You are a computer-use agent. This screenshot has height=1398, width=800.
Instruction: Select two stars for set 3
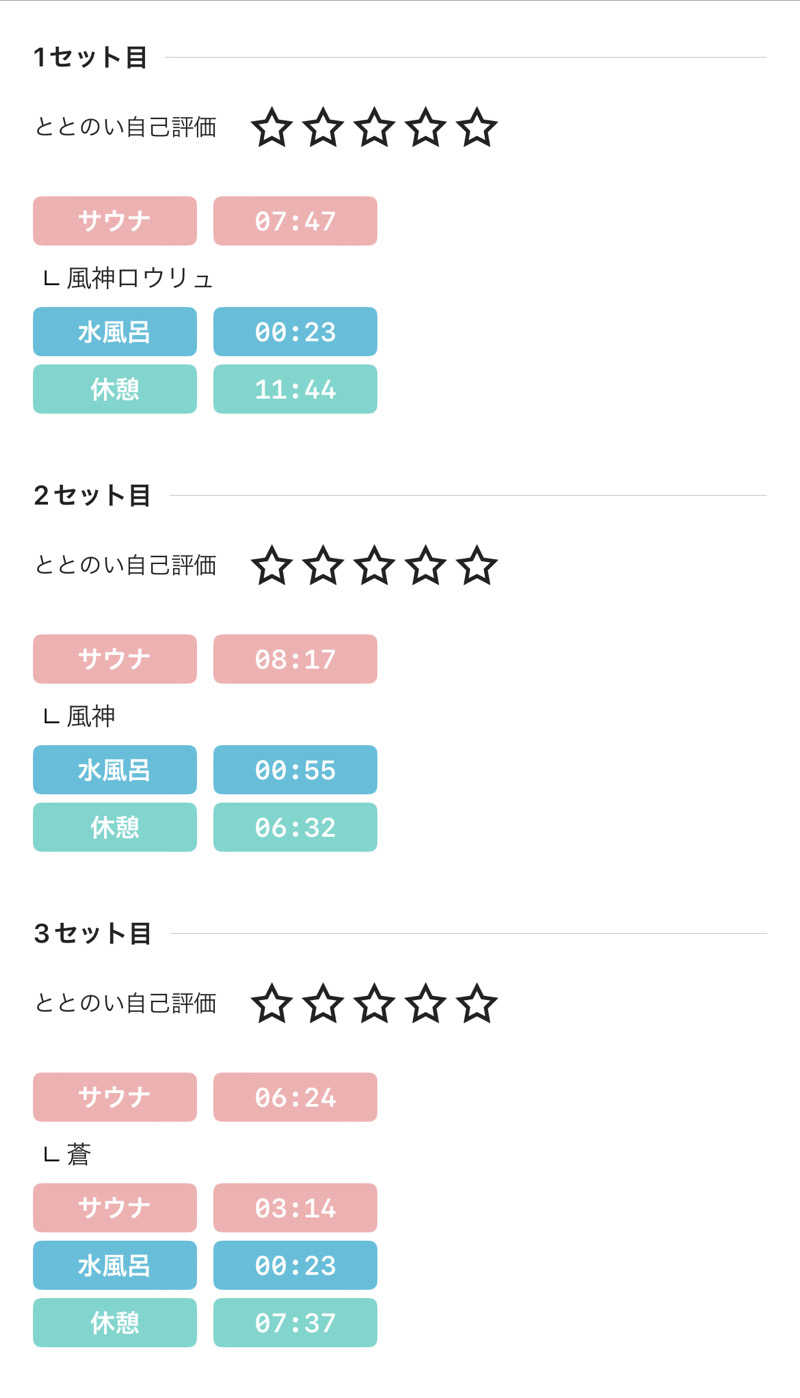[323, 1004]
